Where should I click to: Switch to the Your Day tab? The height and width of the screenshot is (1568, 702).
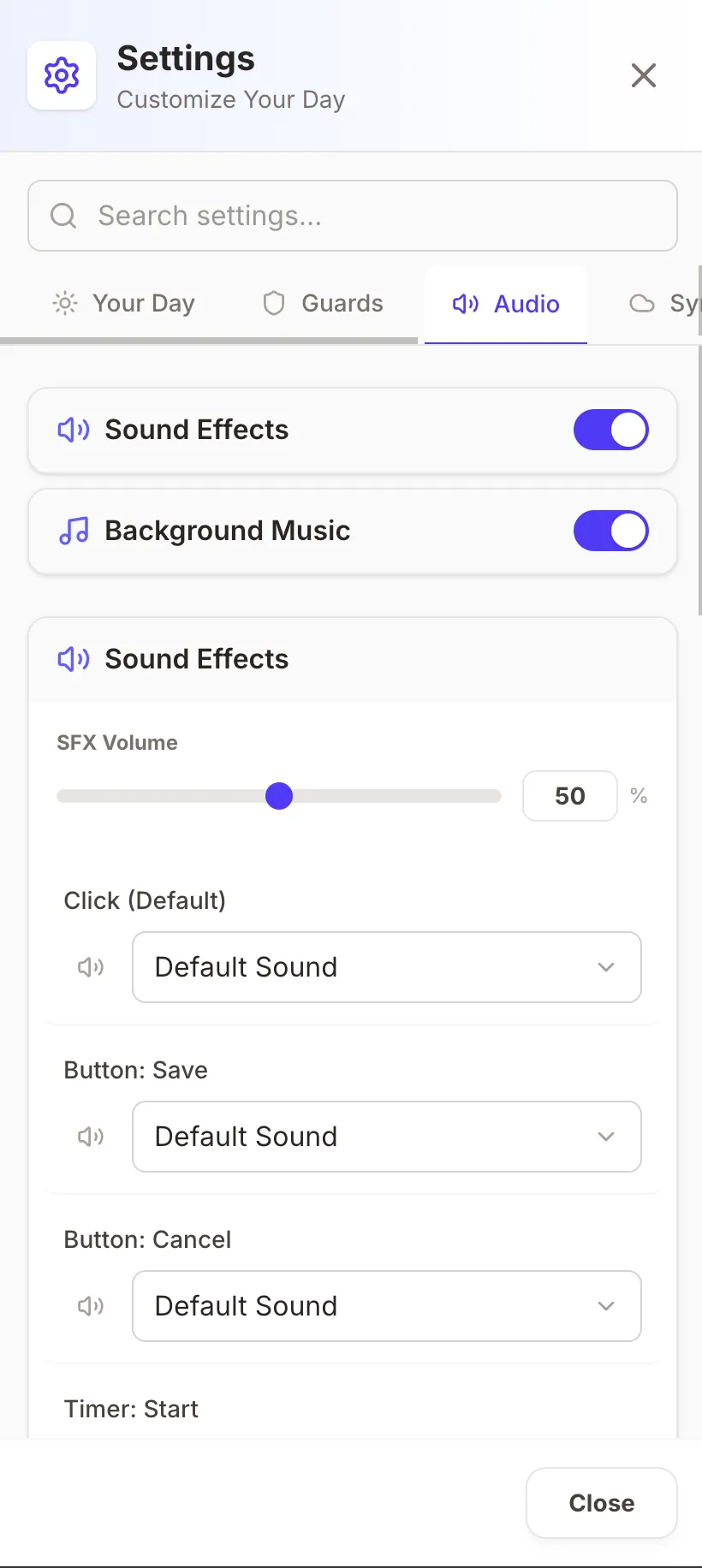click(x=125, y=304)
